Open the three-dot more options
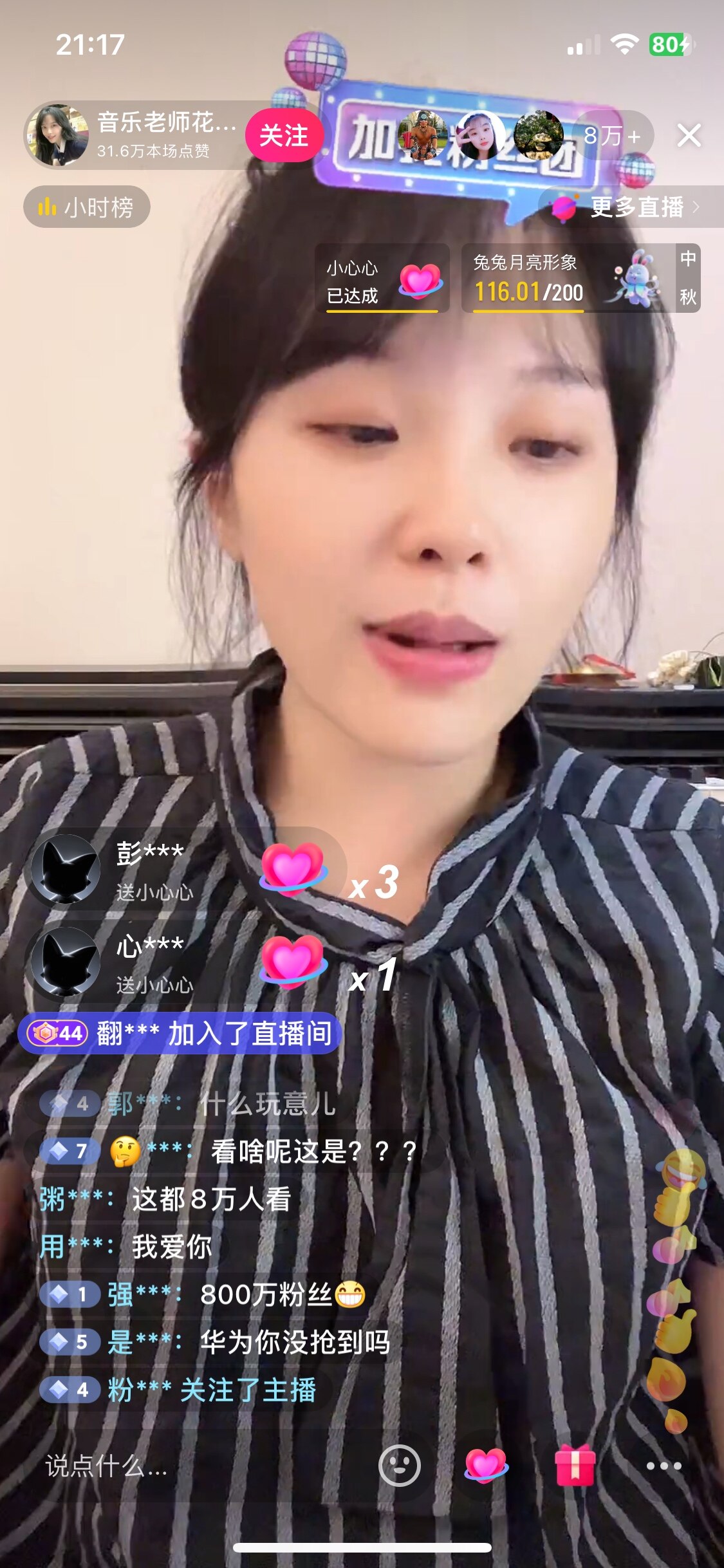 pyautogui.click(x=663, y=1466)
